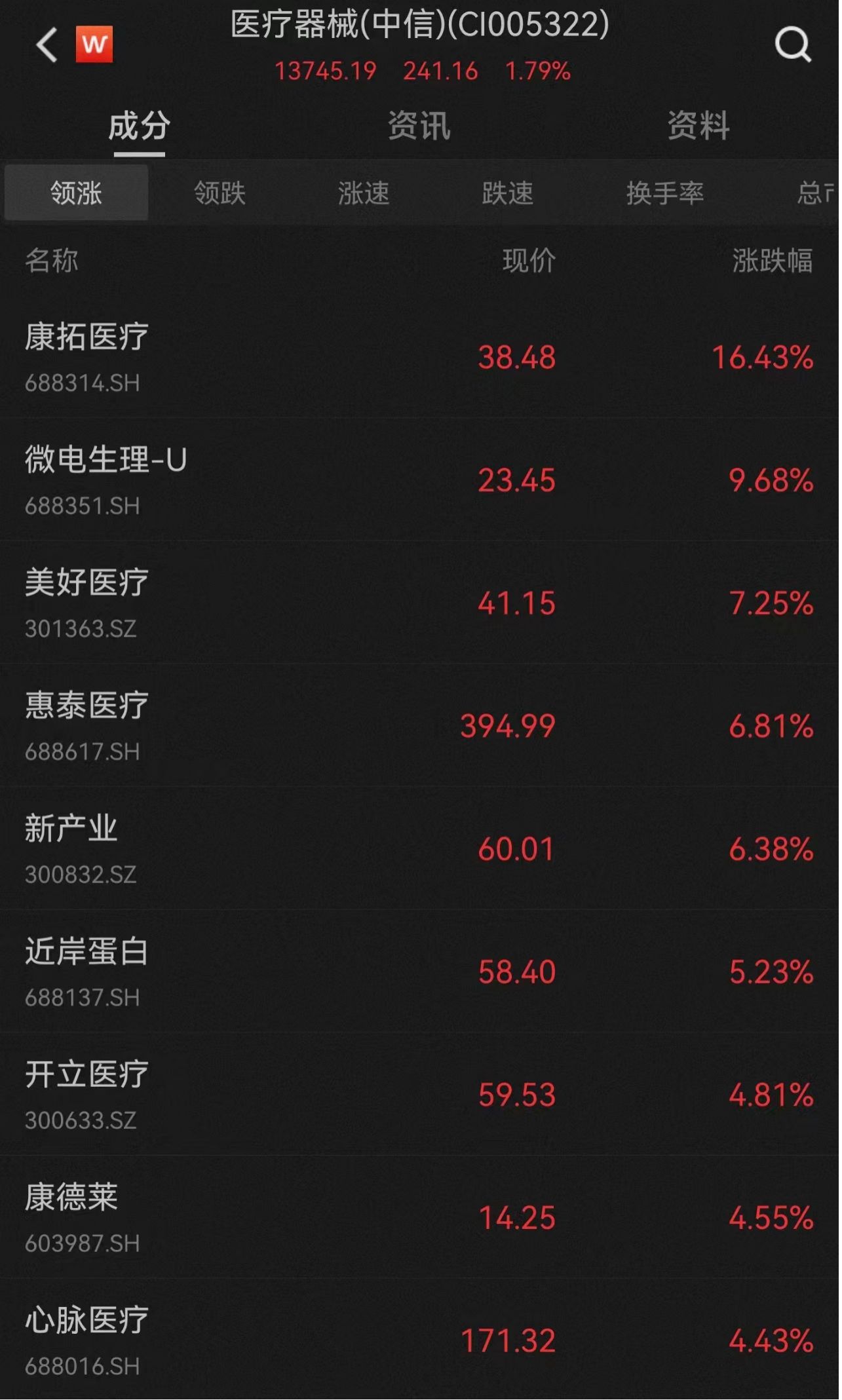Open stock 康德莱
Screen dimensions: 842x1400
pyautogui.click(x=421, y=1218)
